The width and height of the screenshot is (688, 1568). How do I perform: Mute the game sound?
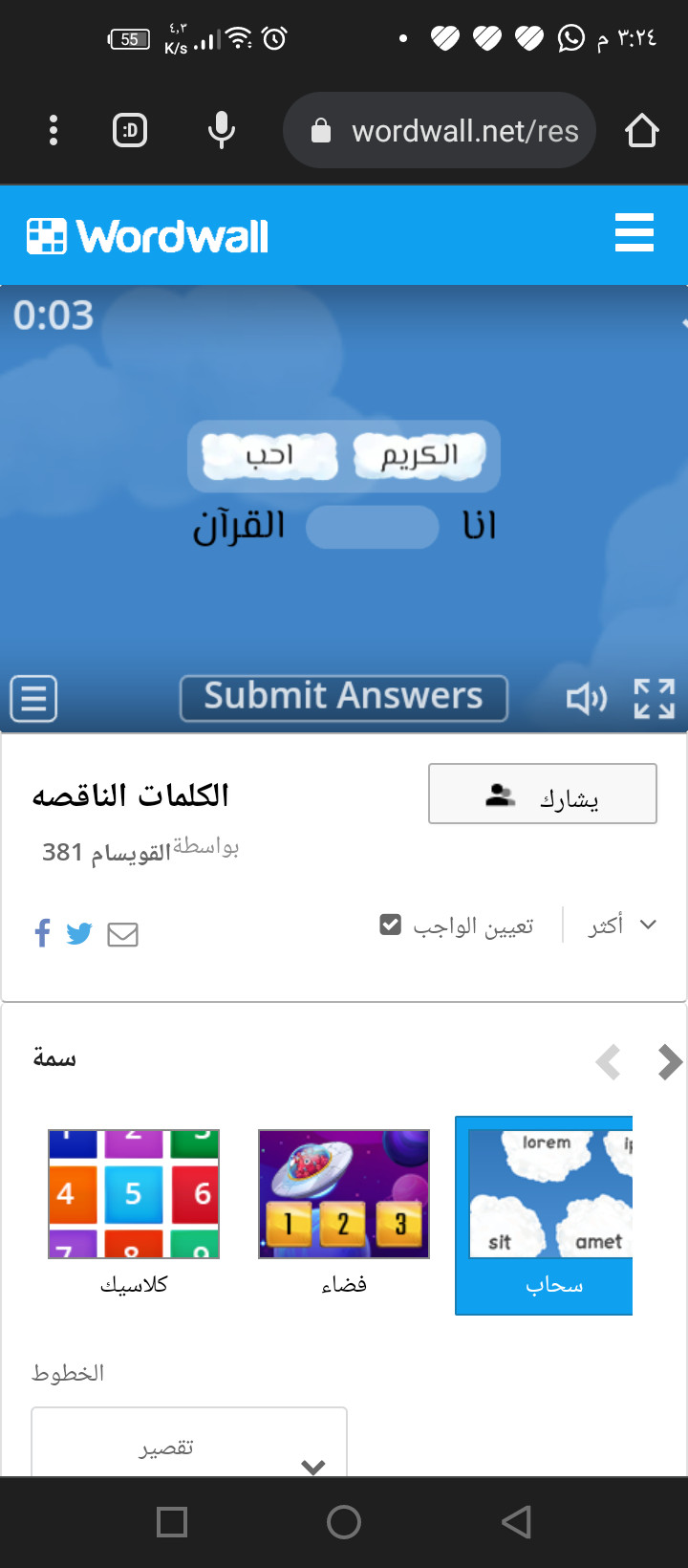pos(586,699)
